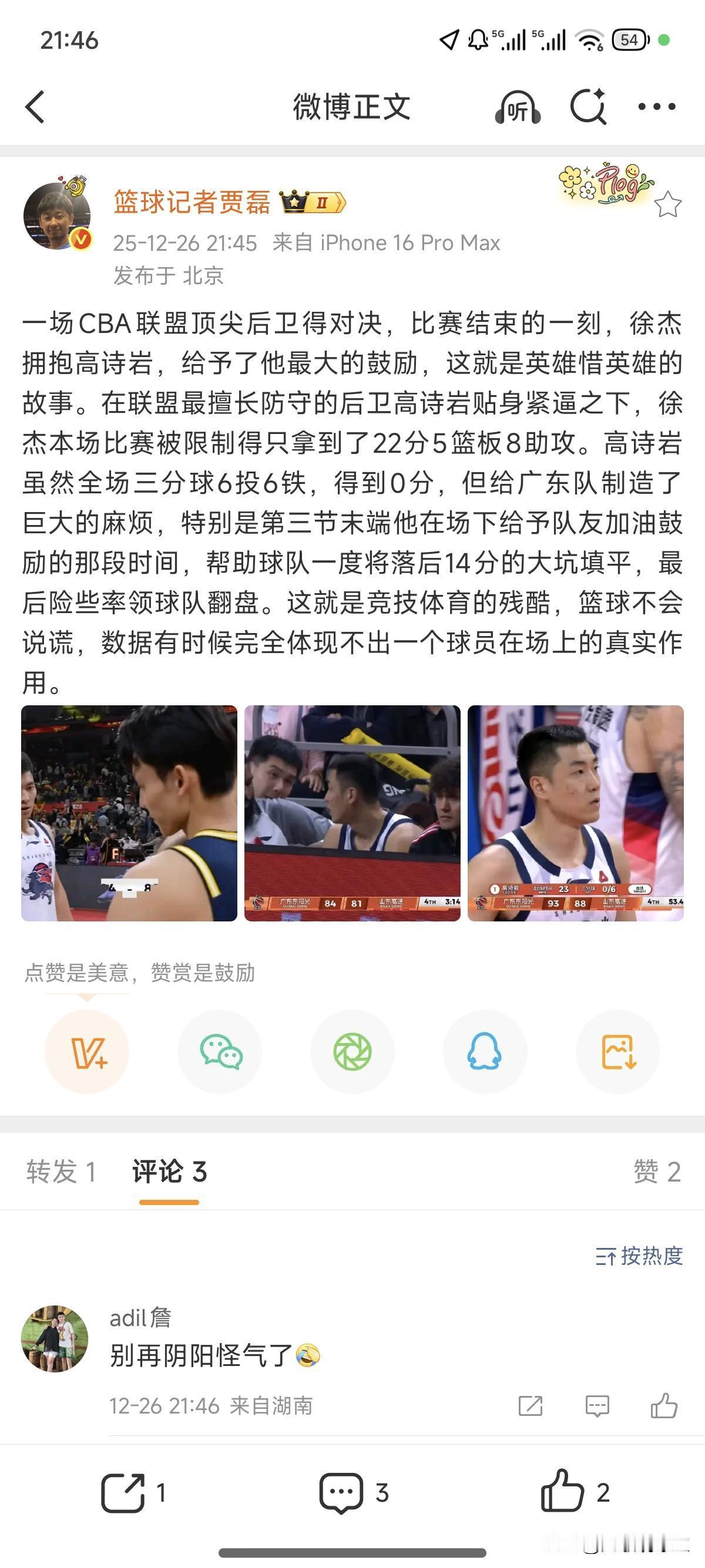Like adil詹's comment
This screenshot has height=1568, width=705.
[664, 1407]
